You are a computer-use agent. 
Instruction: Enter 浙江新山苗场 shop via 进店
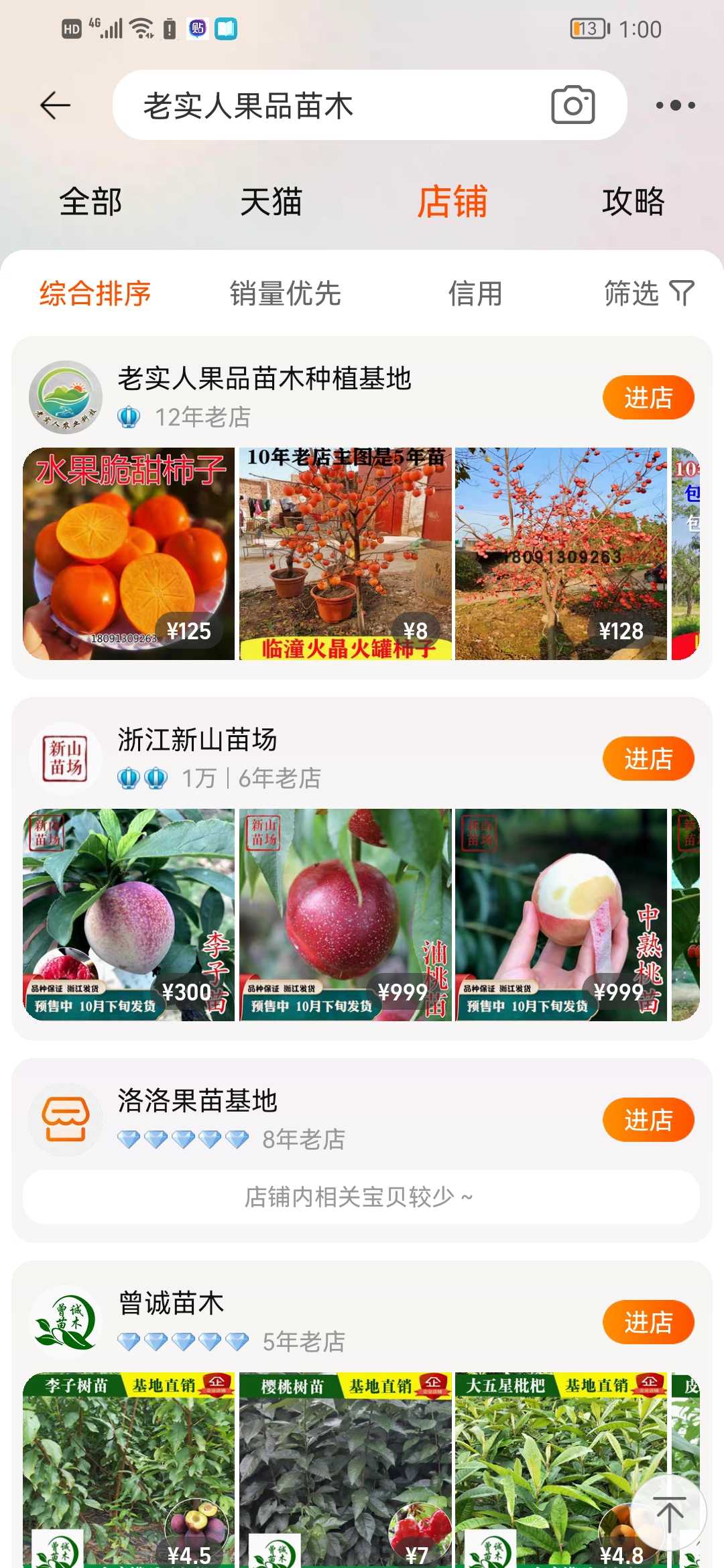point(648,759)
